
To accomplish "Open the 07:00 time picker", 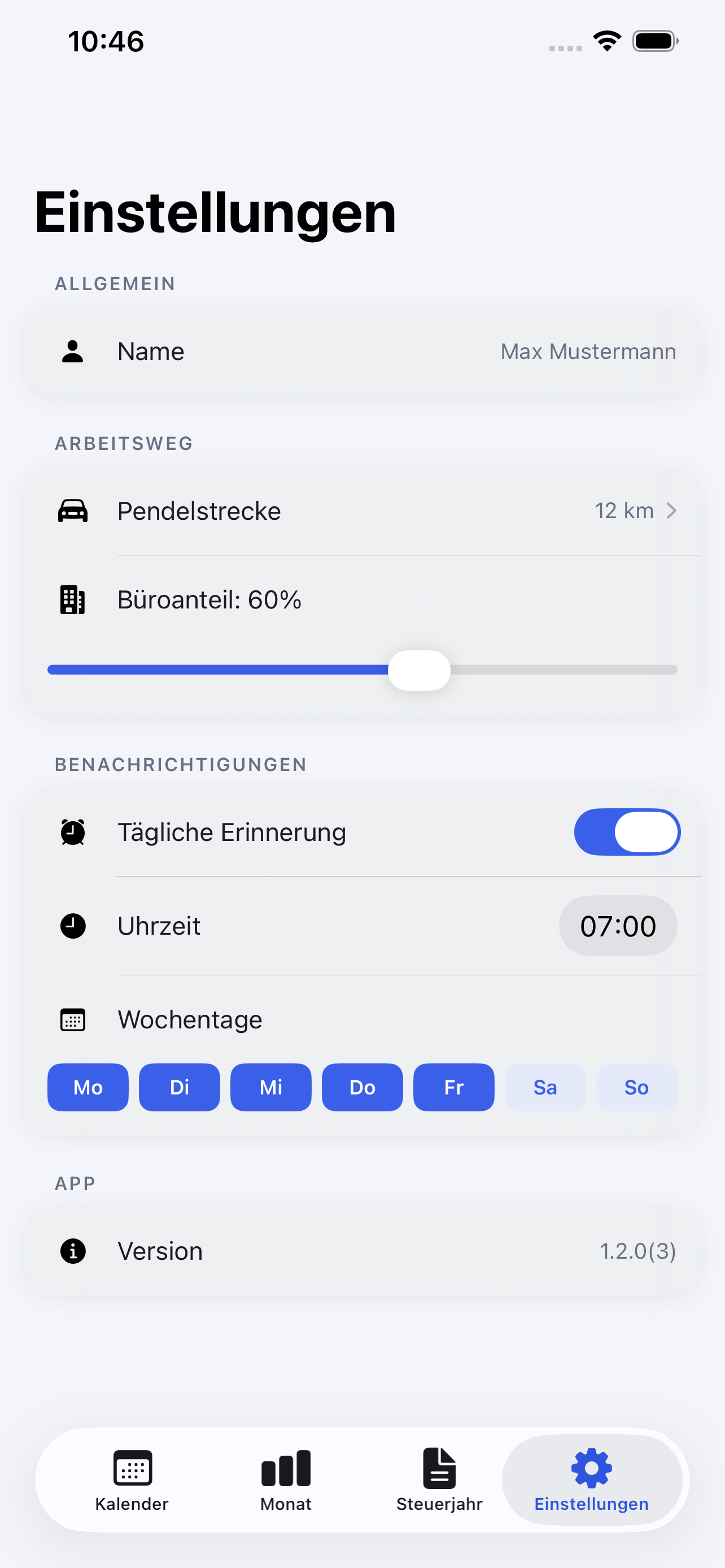I will point(617,925).
